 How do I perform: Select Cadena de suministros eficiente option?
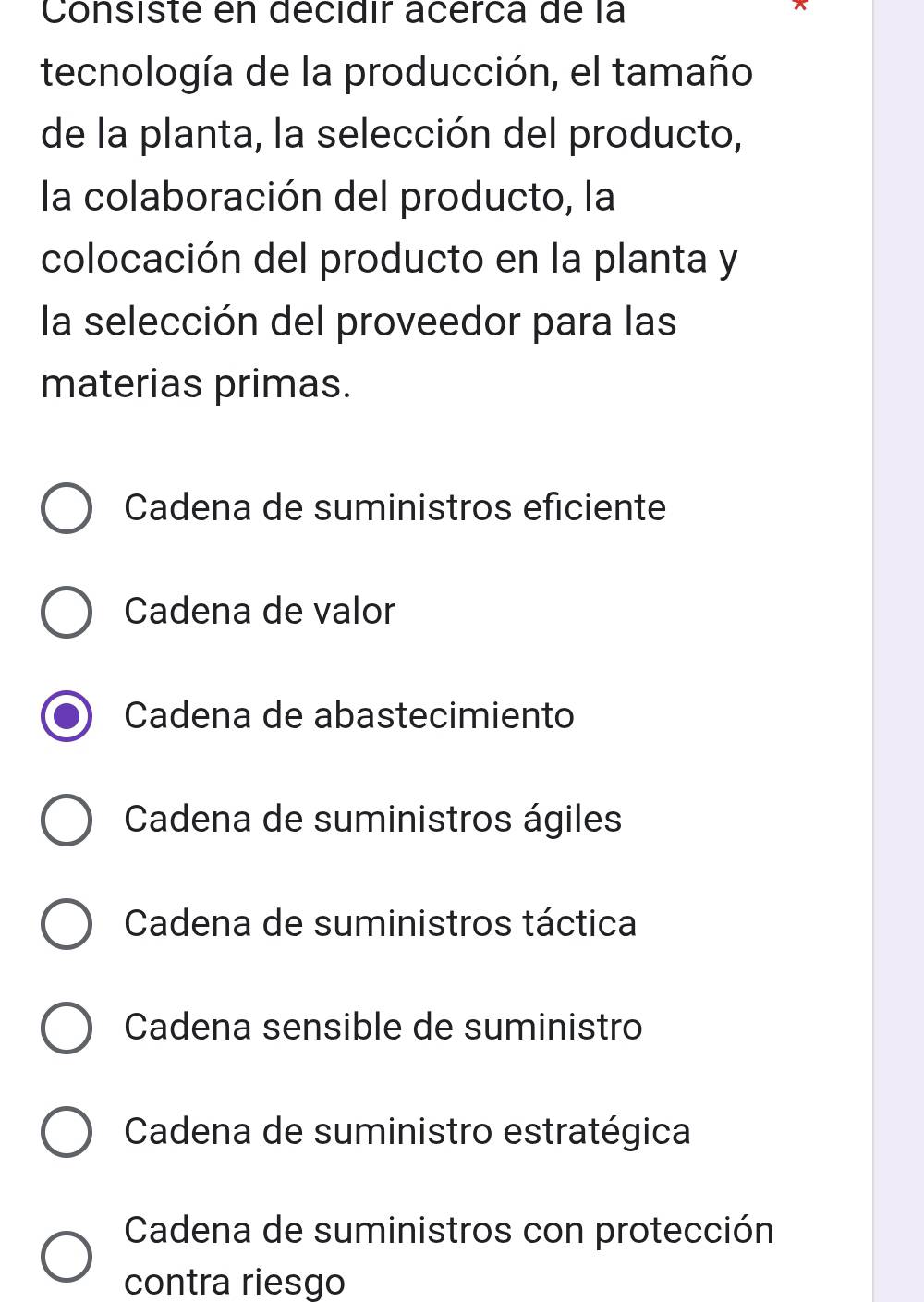67,508
